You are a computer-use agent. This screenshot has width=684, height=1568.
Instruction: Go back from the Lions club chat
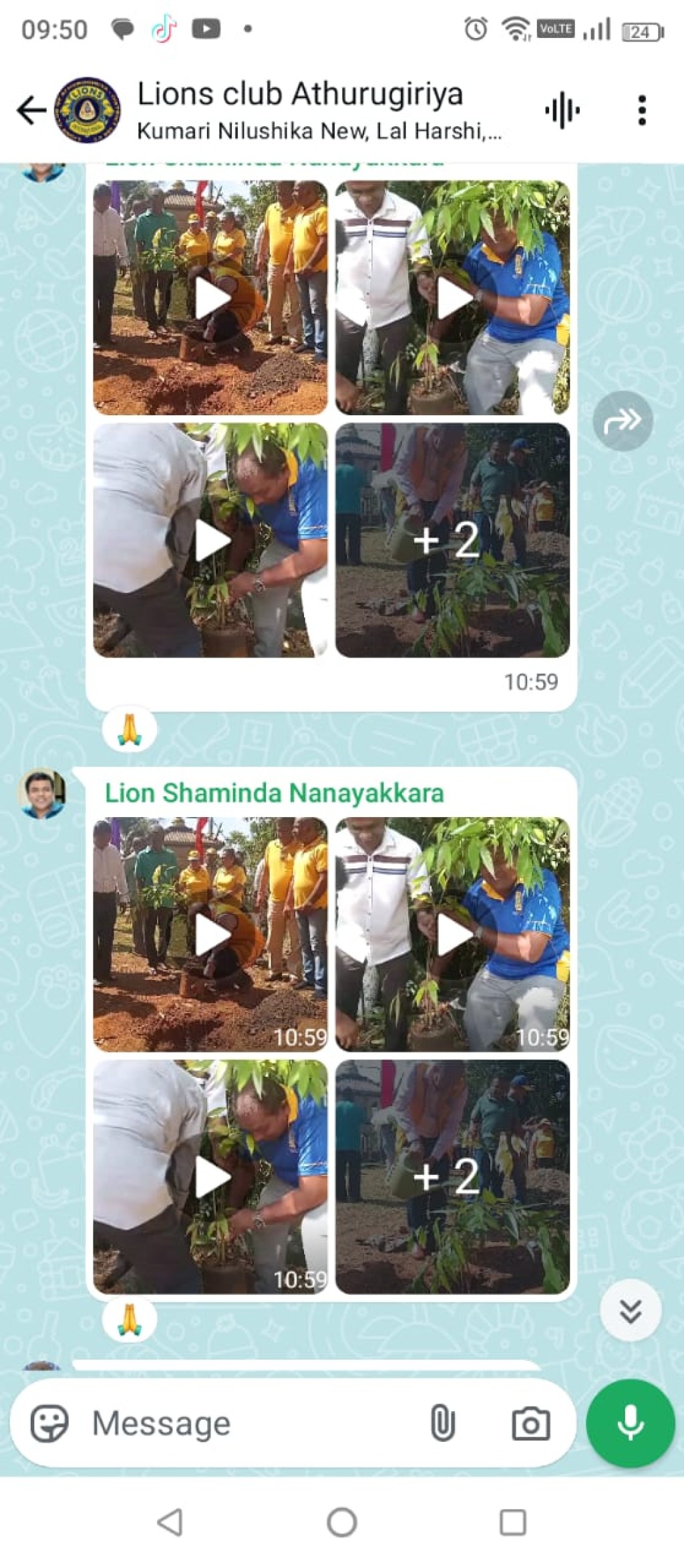click(31, 110)
